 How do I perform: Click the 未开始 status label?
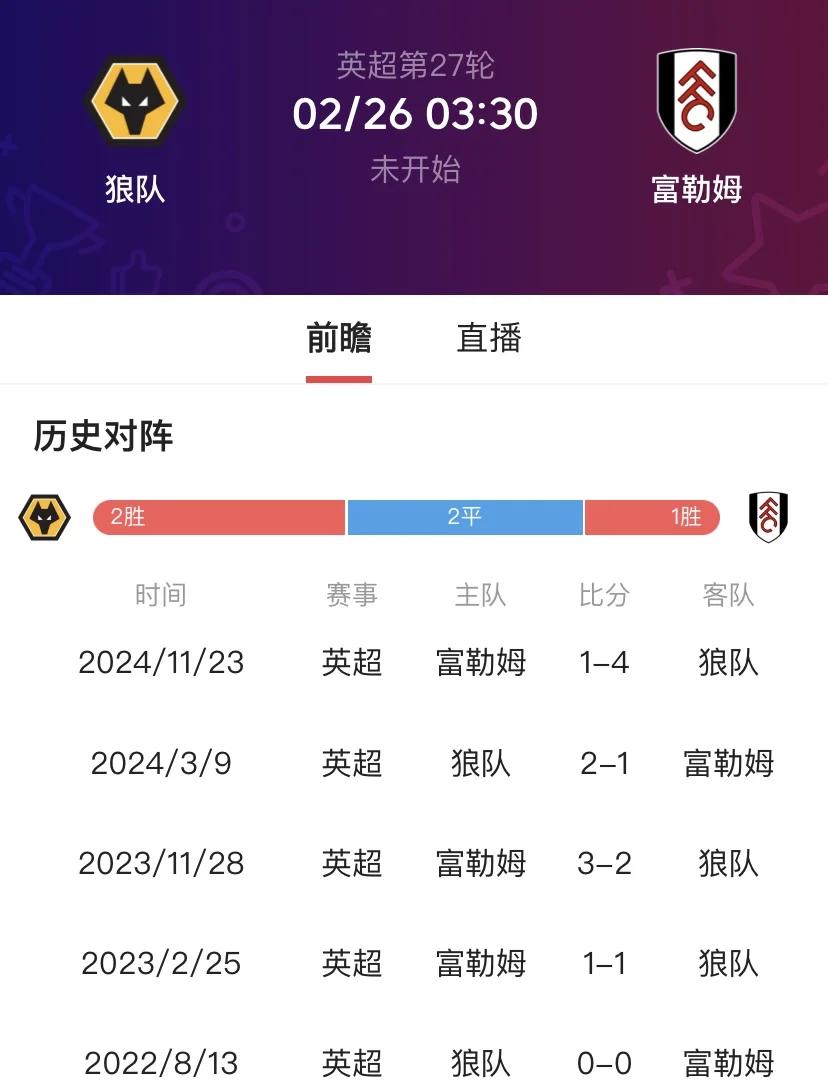[x=414, y=170]
